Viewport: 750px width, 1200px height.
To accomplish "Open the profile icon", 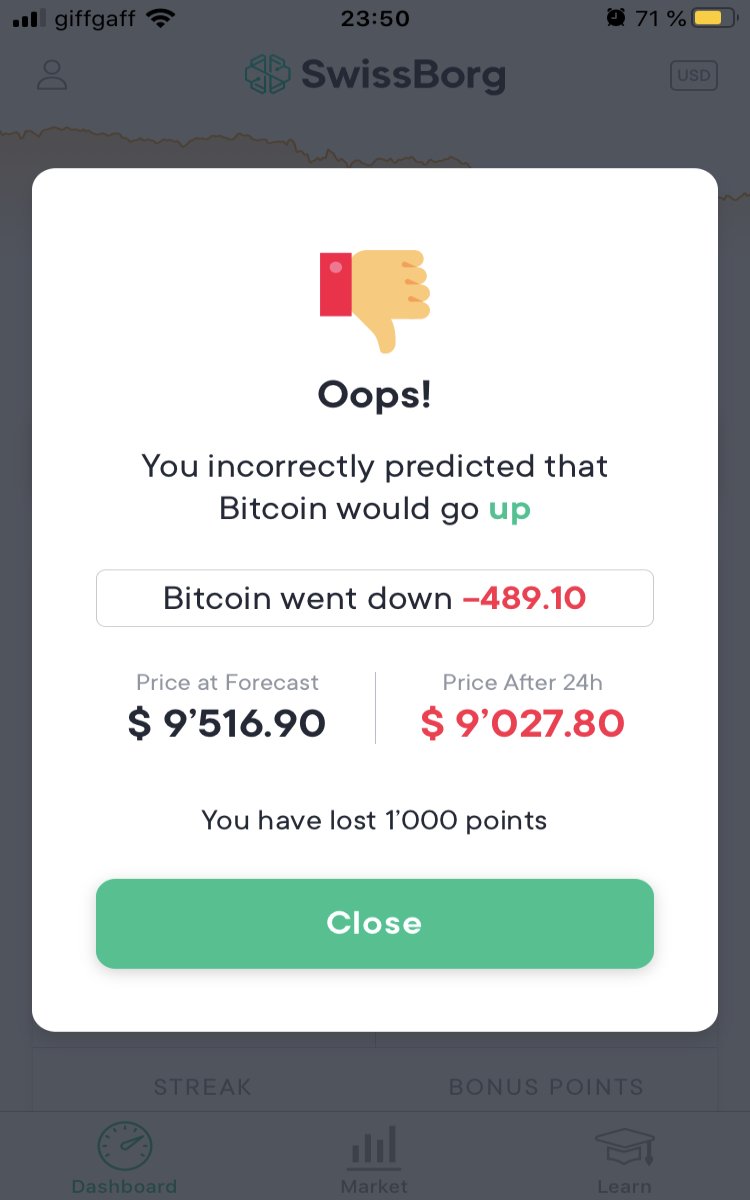I will [x=51, y=75].
